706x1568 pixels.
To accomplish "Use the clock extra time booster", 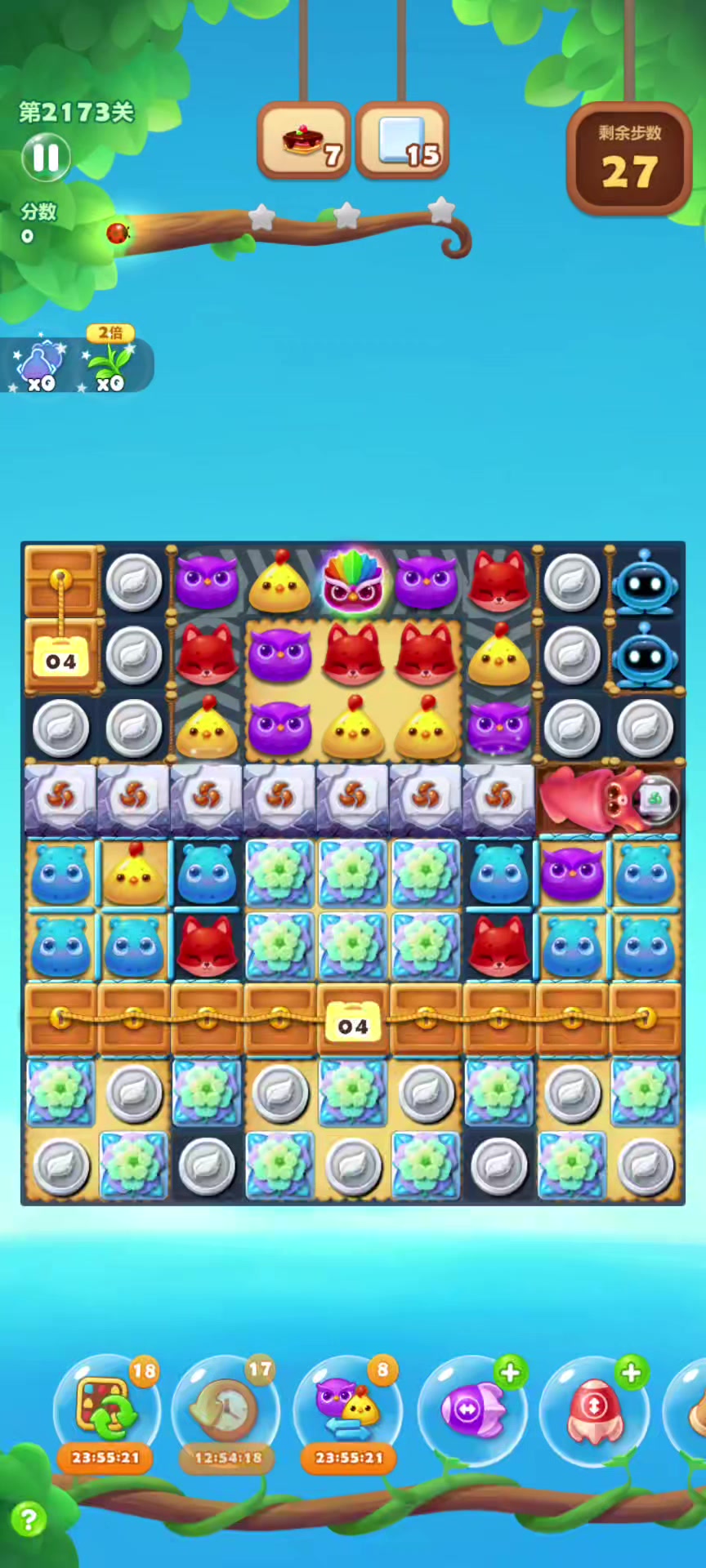I will pos(226,1409).
